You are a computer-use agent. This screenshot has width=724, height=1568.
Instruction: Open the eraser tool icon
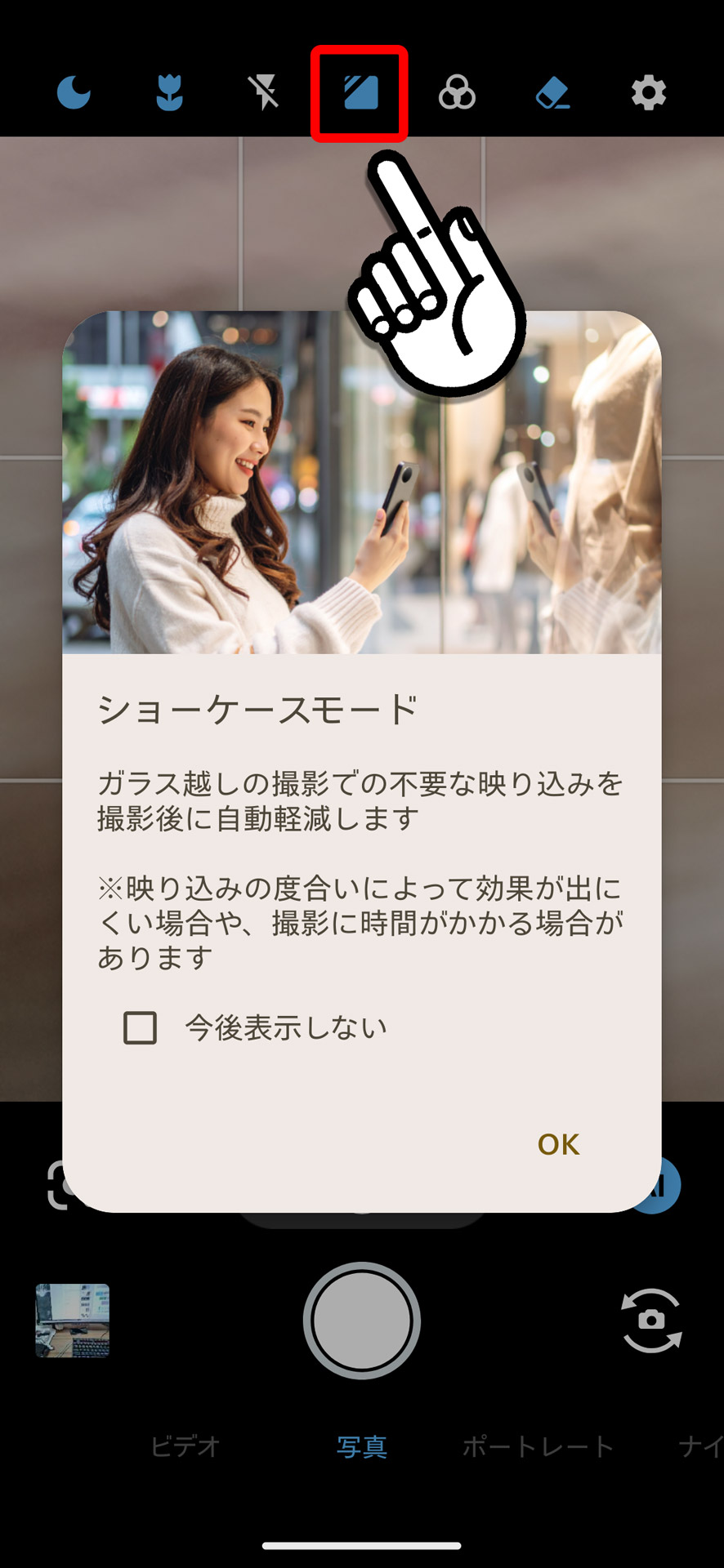point(553,92)
